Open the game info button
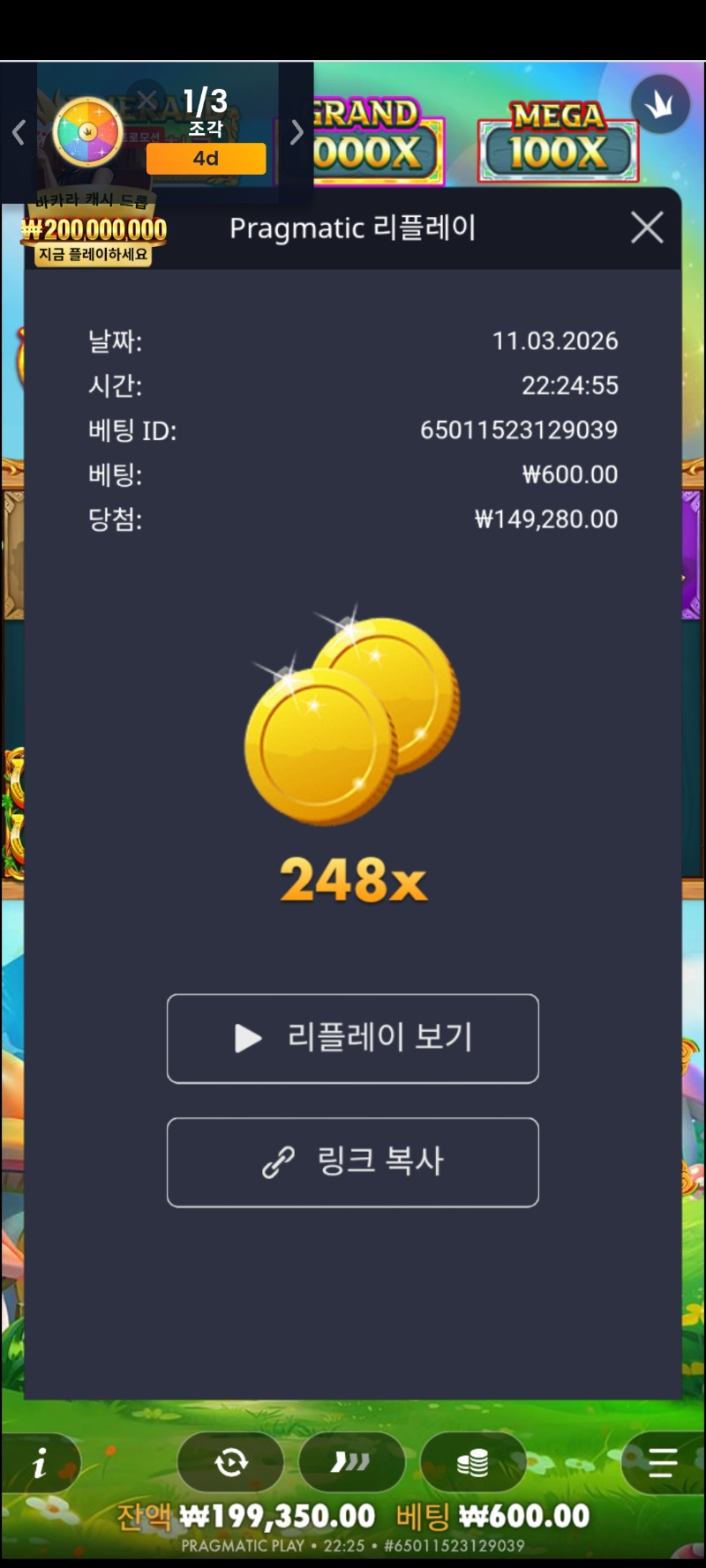The height and width of the screenshot is (1568, 706). [x=40, y=1465]
